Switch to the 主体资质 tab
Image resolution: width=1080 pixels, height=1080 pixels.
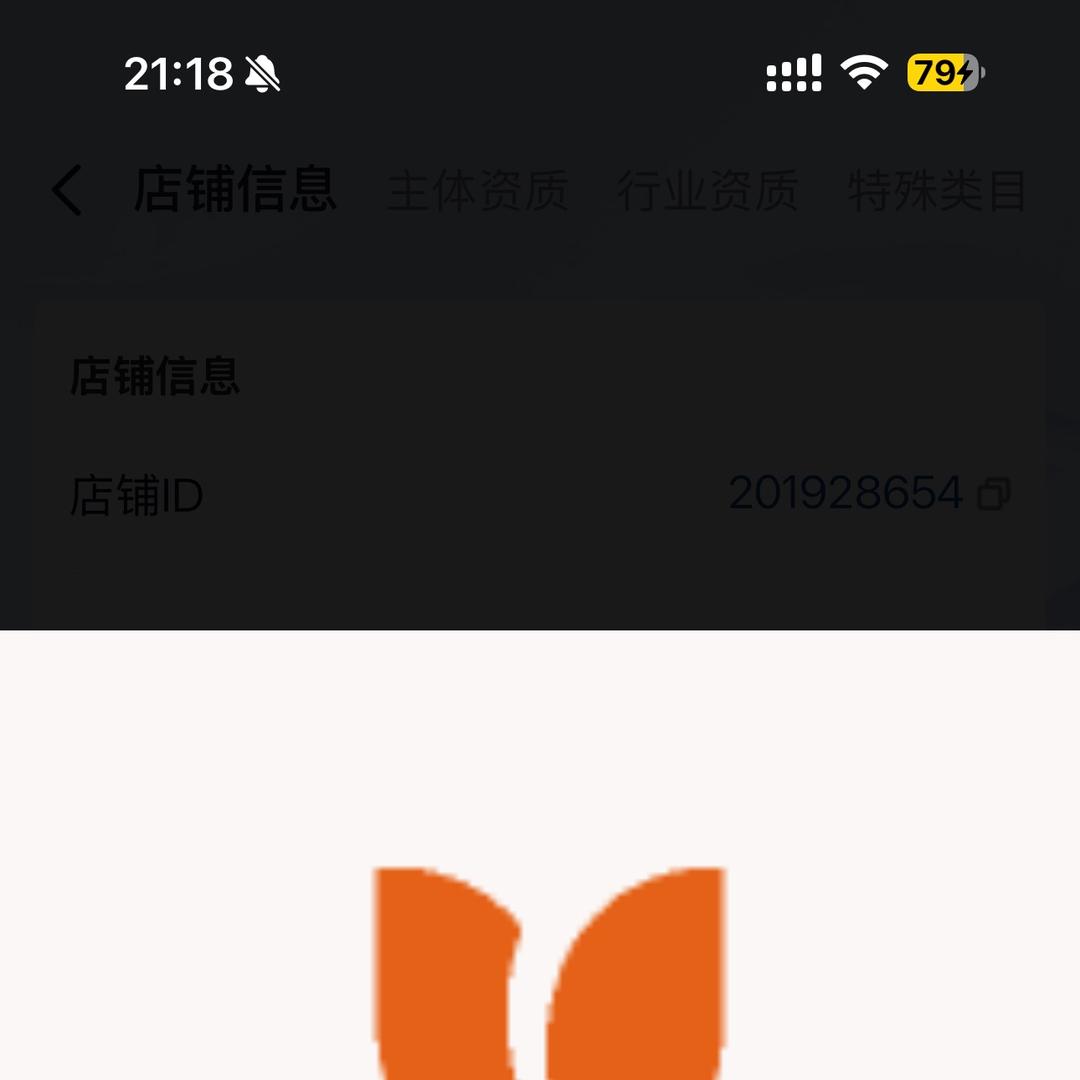(x=477, y=190)
